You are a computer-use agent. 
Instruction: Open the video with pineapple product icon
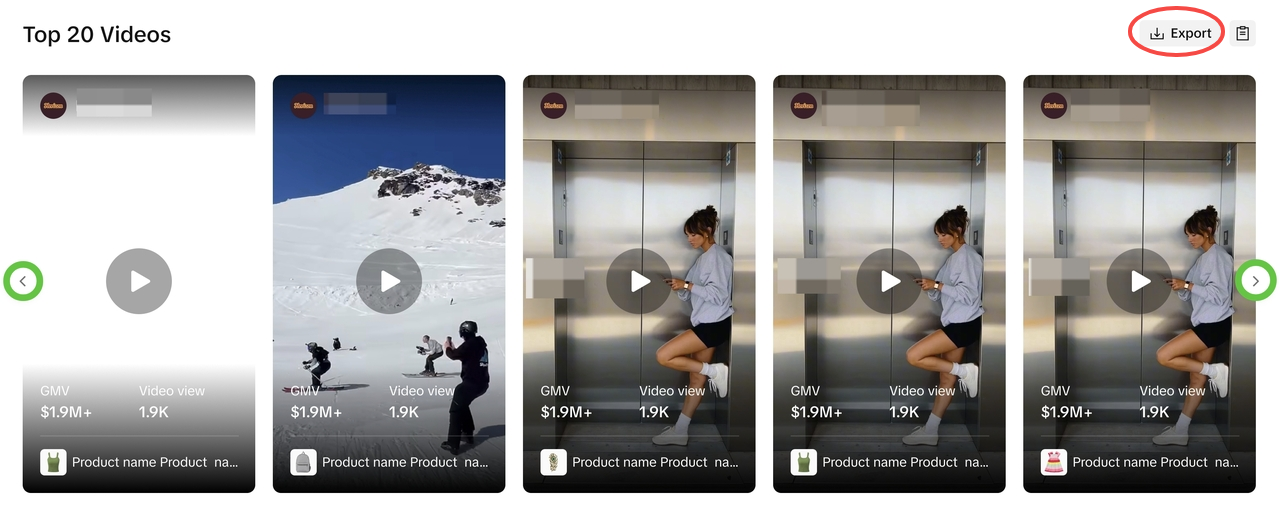tap(639, 281)
